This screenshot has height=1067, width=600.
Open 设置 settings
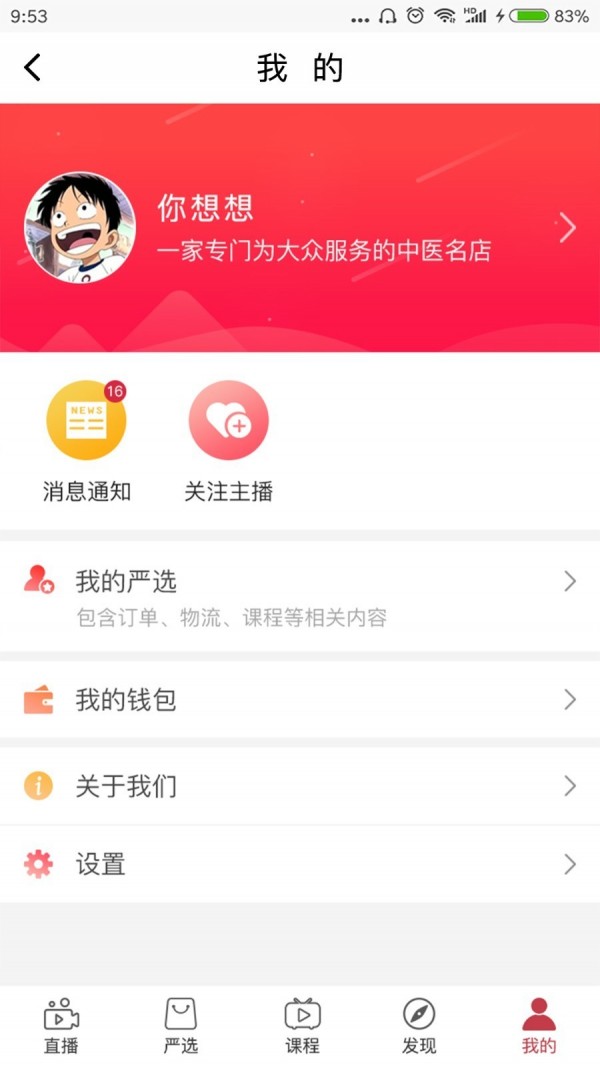click(x=300, y=864)
